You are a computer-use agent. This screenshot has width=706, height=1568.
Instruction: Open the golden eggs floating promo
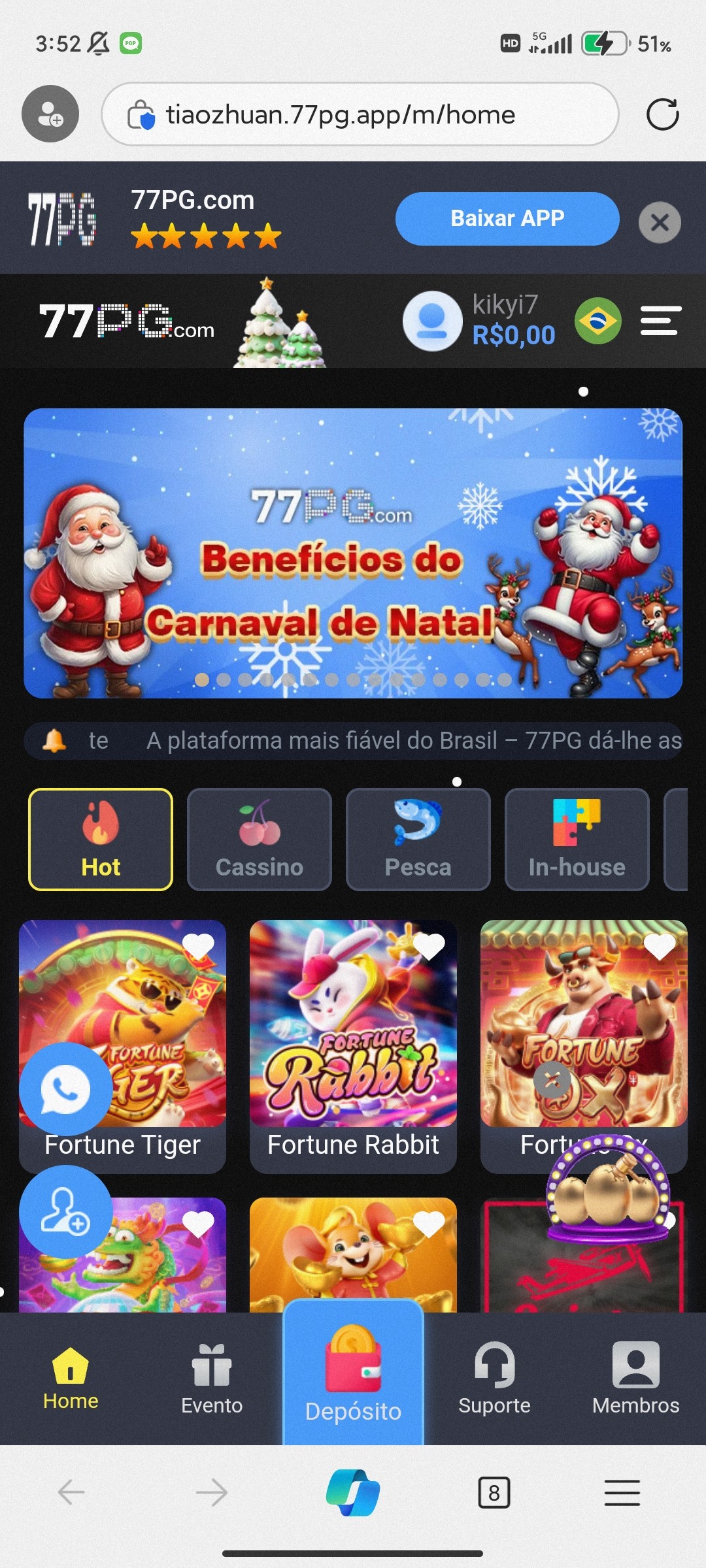[608, 1189]
